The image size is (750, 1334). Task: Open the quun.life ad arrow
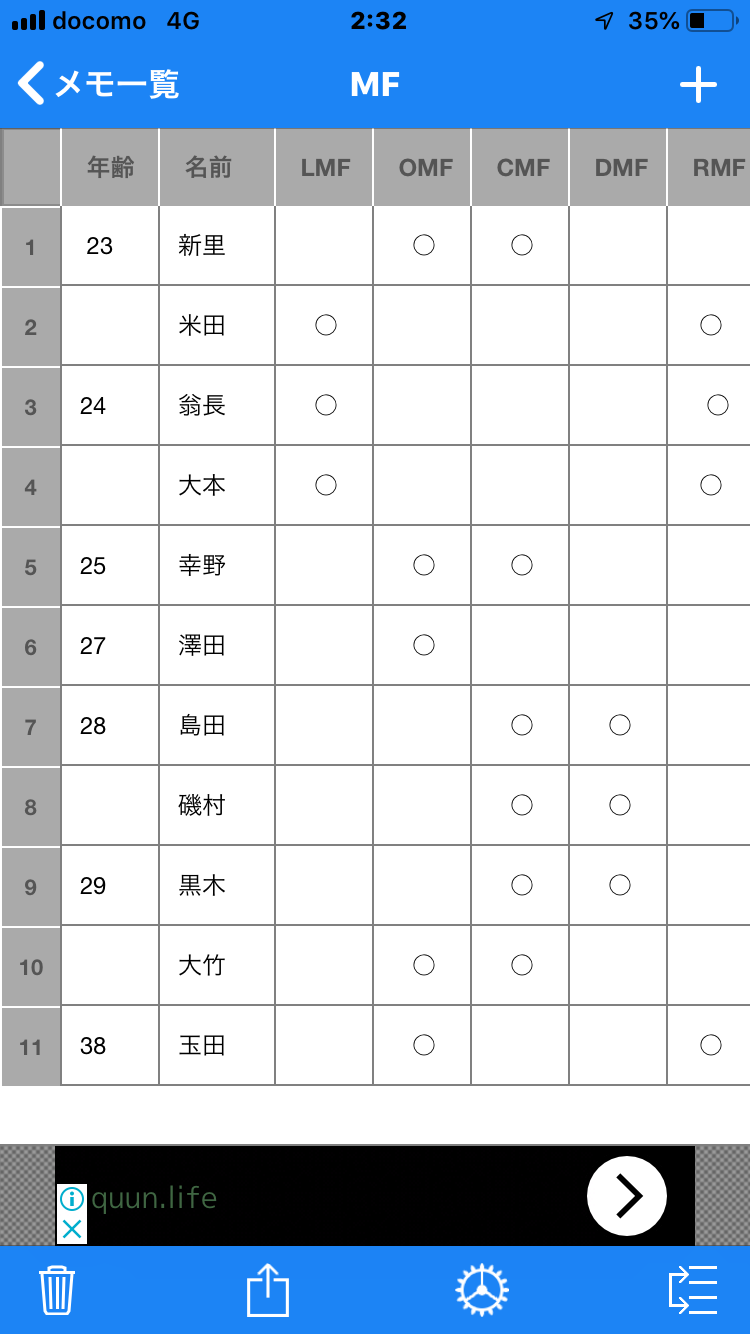(626, 1196)
